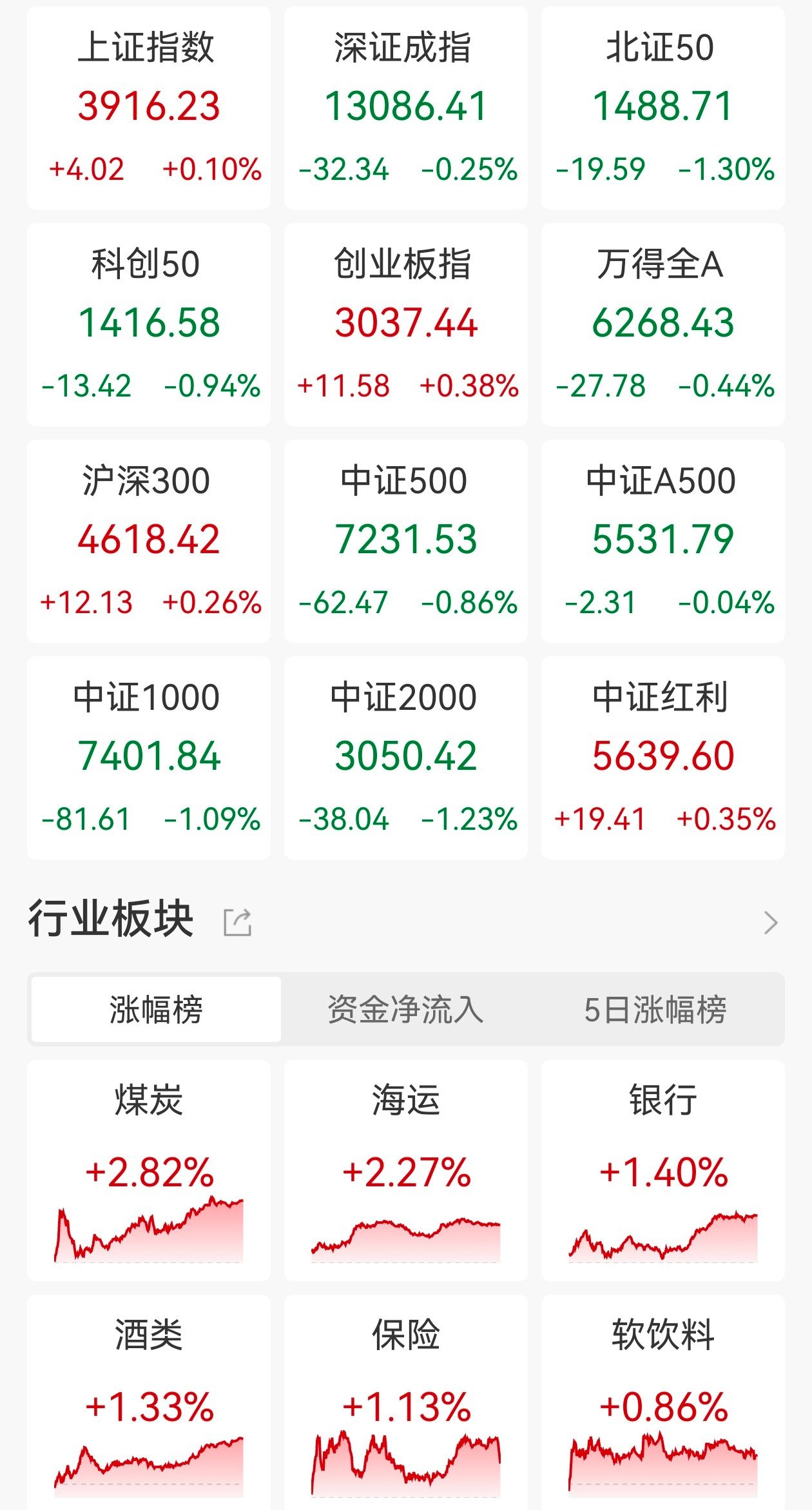View 中证2000 index details
This screenshot has height=1510, width=812.
point(405,758)
